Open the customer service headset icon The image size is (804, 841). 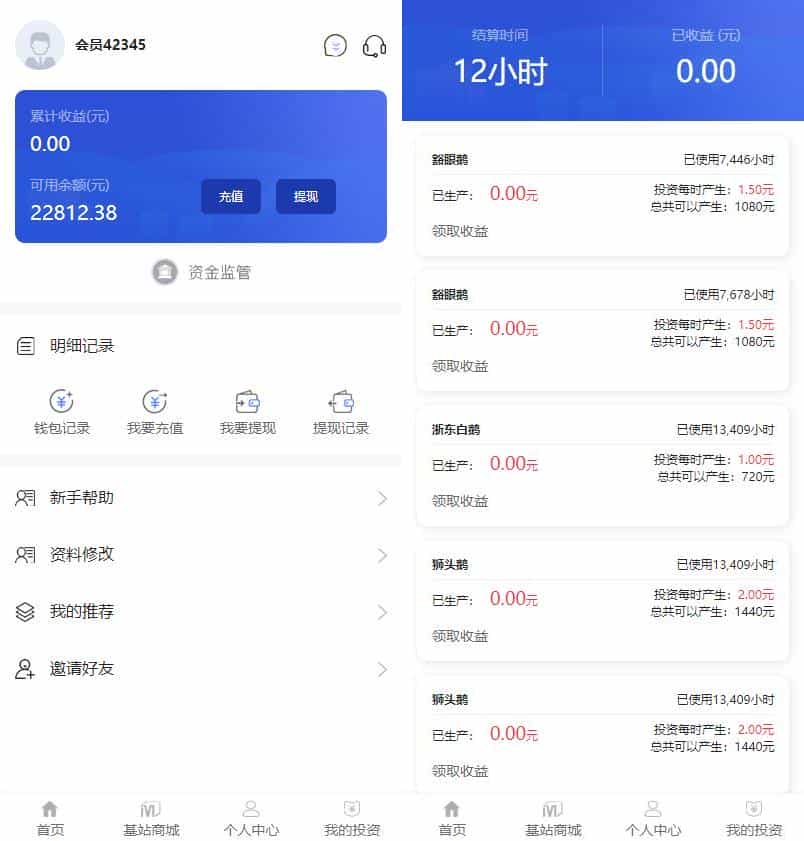click(x=373, y=46)
